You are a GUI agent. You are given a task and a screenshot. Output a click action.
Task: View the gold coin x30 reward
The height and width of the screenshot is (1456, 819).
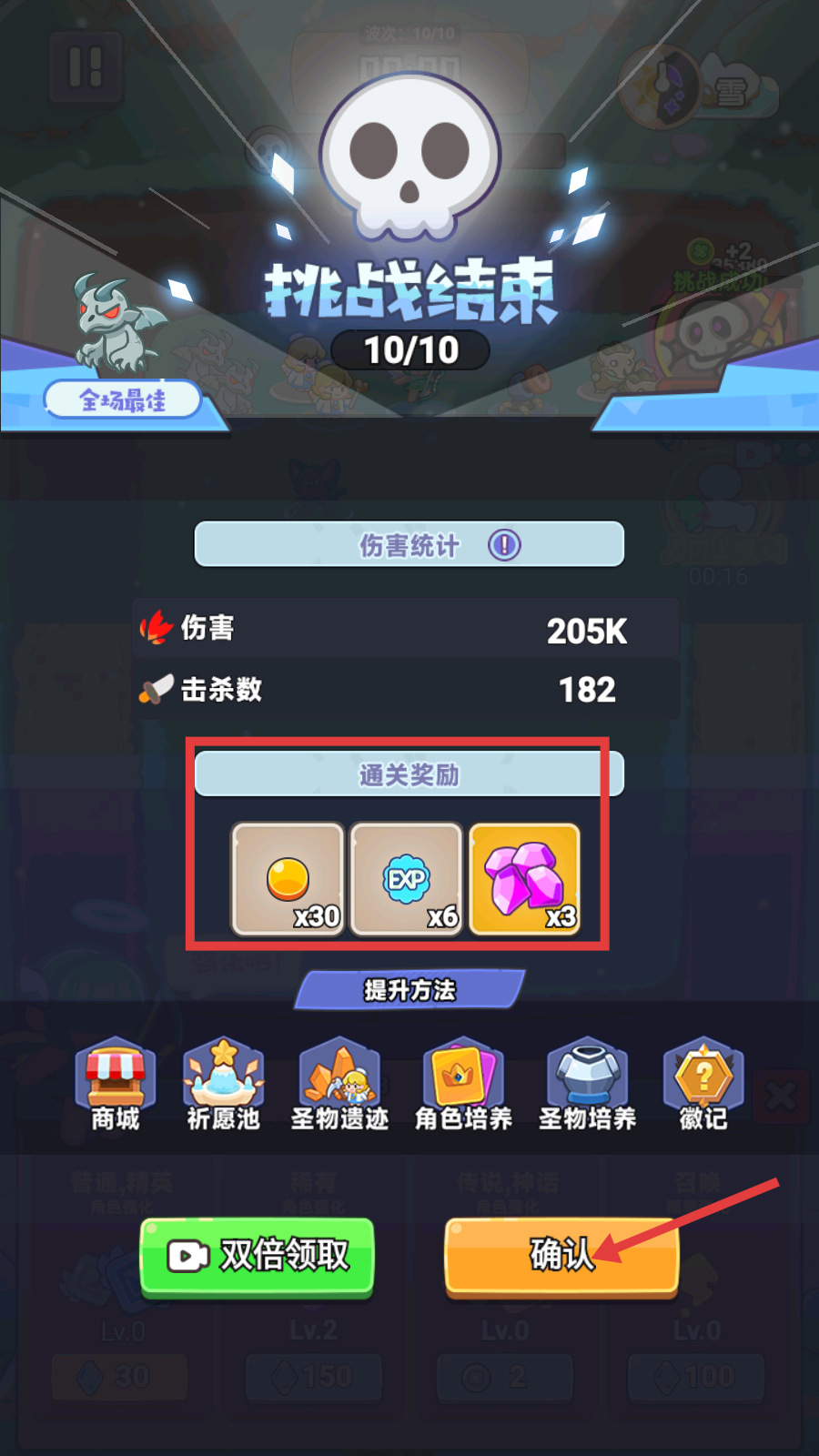[x=288, y=879]
